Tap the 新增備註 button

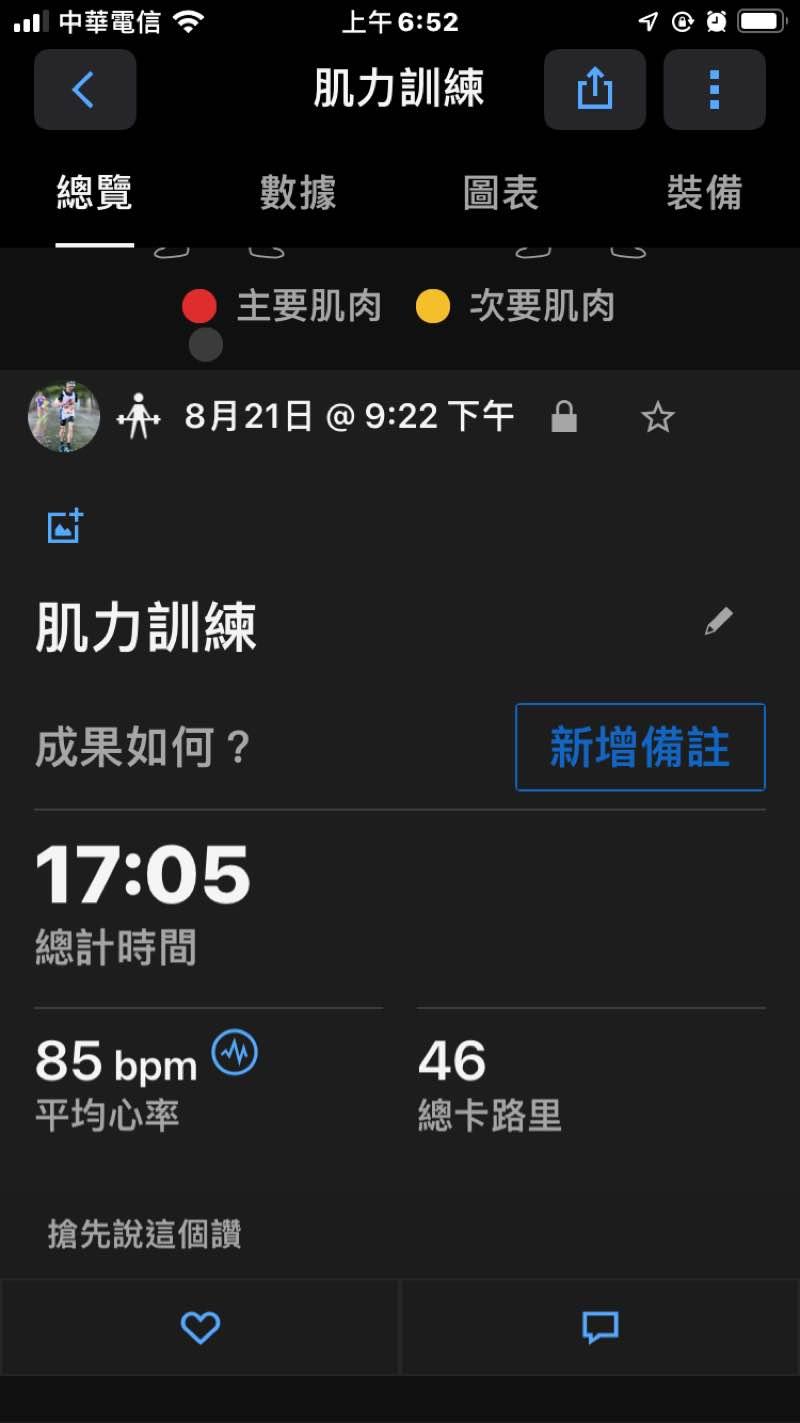[x=640, y=747]
